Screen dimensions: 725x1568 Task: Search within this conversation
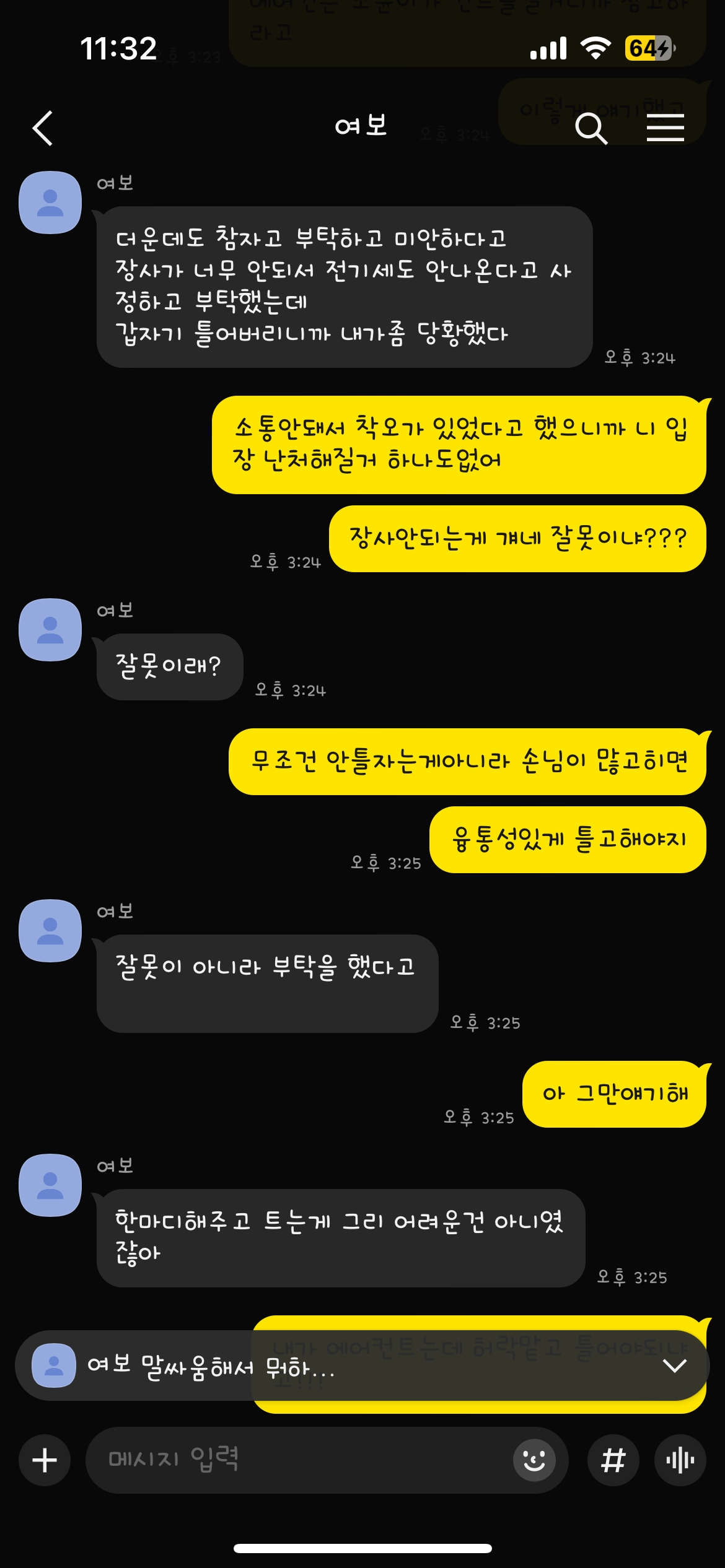tap(591, 129)
